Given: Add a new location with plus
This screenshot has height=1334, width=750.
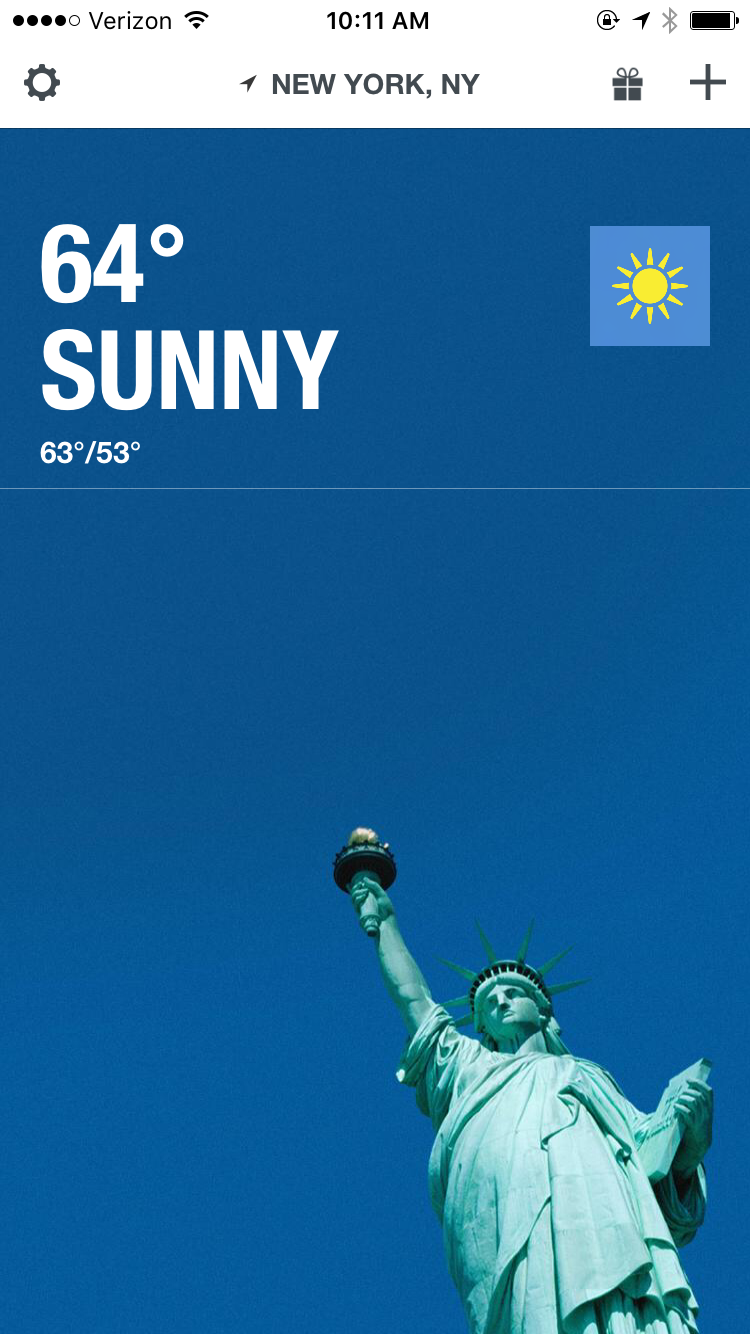Looking at the screenshot, I should tap(707, 84).
